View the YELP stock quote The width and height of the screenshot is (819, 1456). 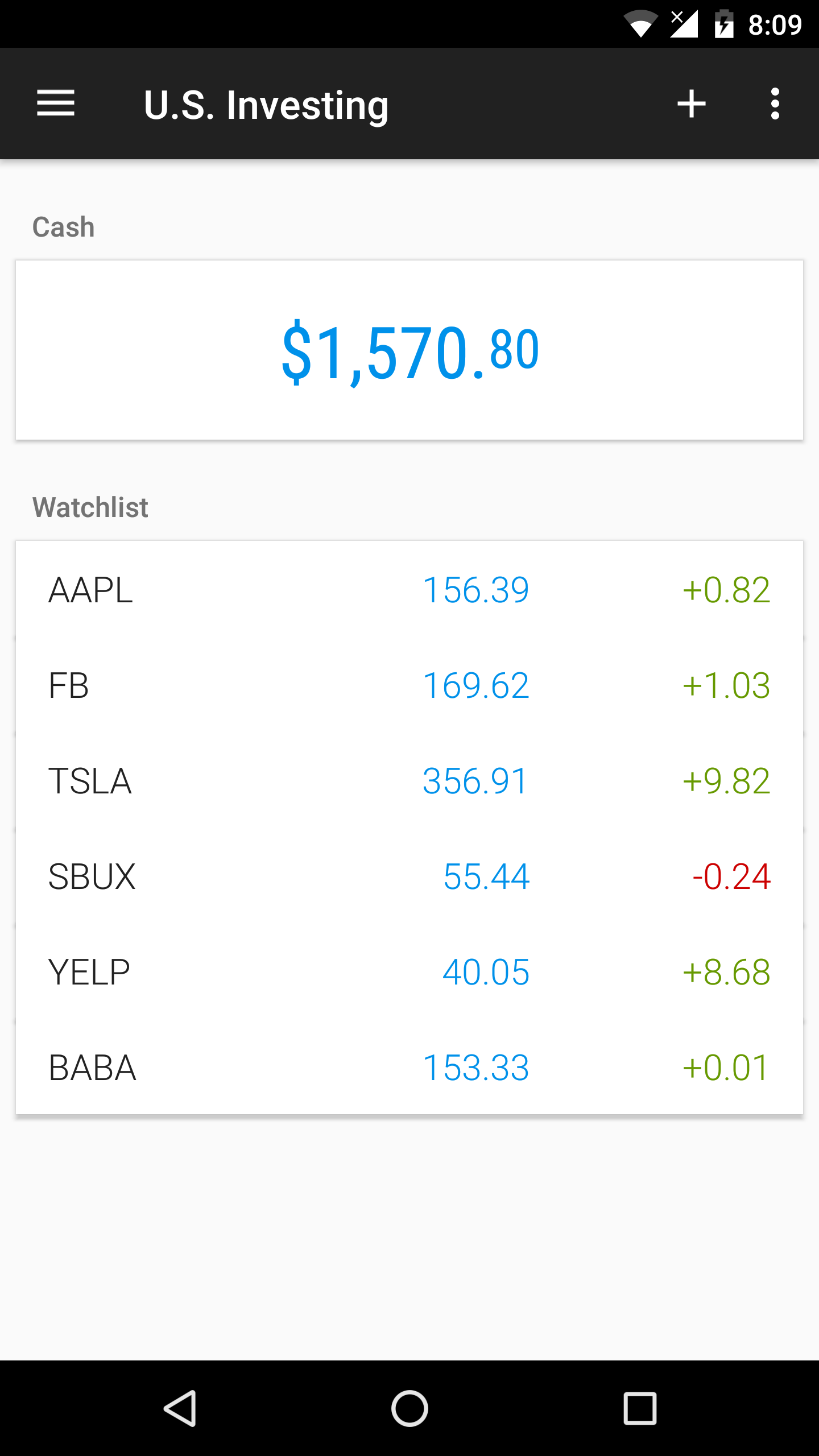tap(409, 971)
